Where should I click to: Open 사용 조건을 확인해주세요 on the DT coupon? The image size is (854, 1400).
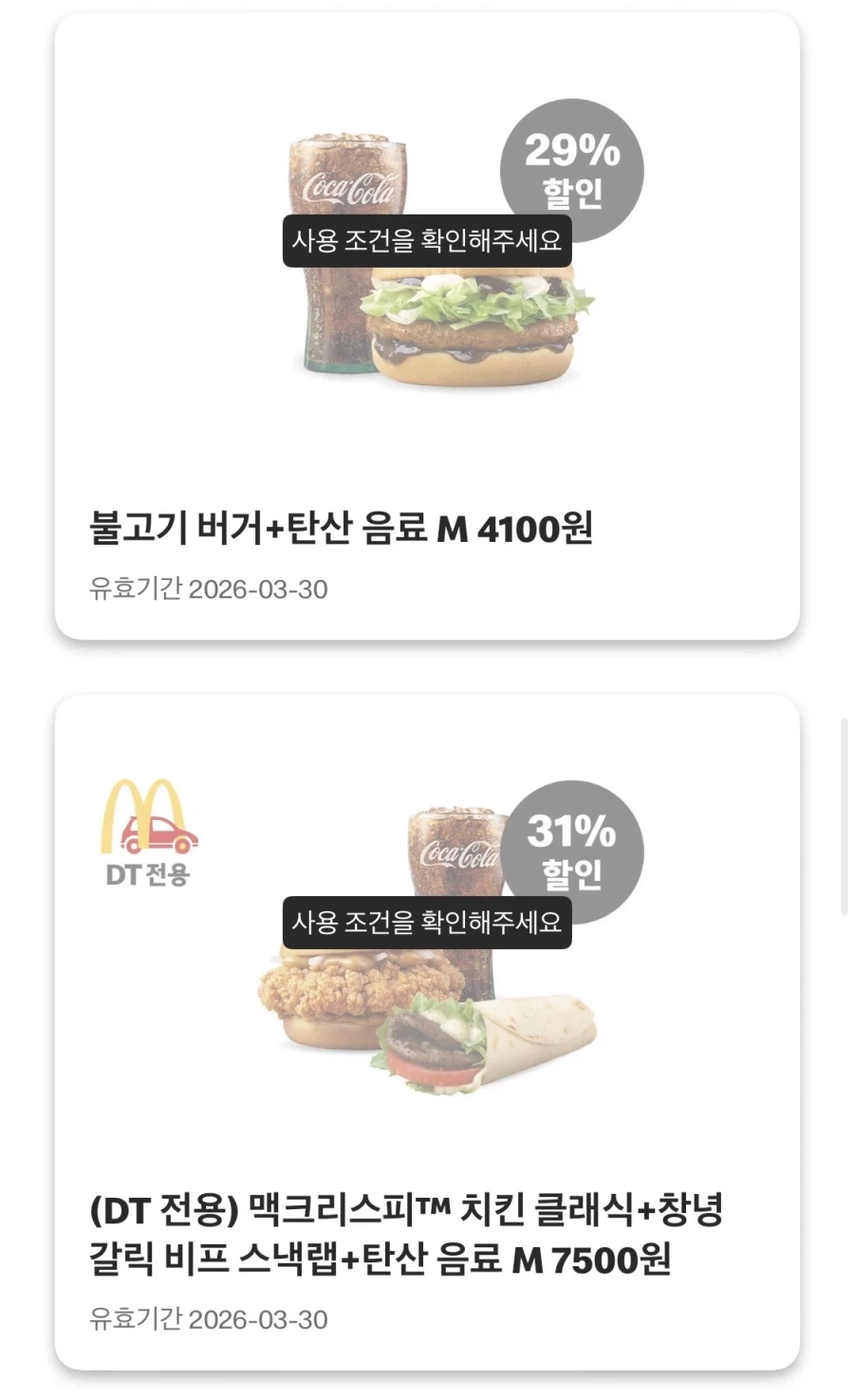429,921
